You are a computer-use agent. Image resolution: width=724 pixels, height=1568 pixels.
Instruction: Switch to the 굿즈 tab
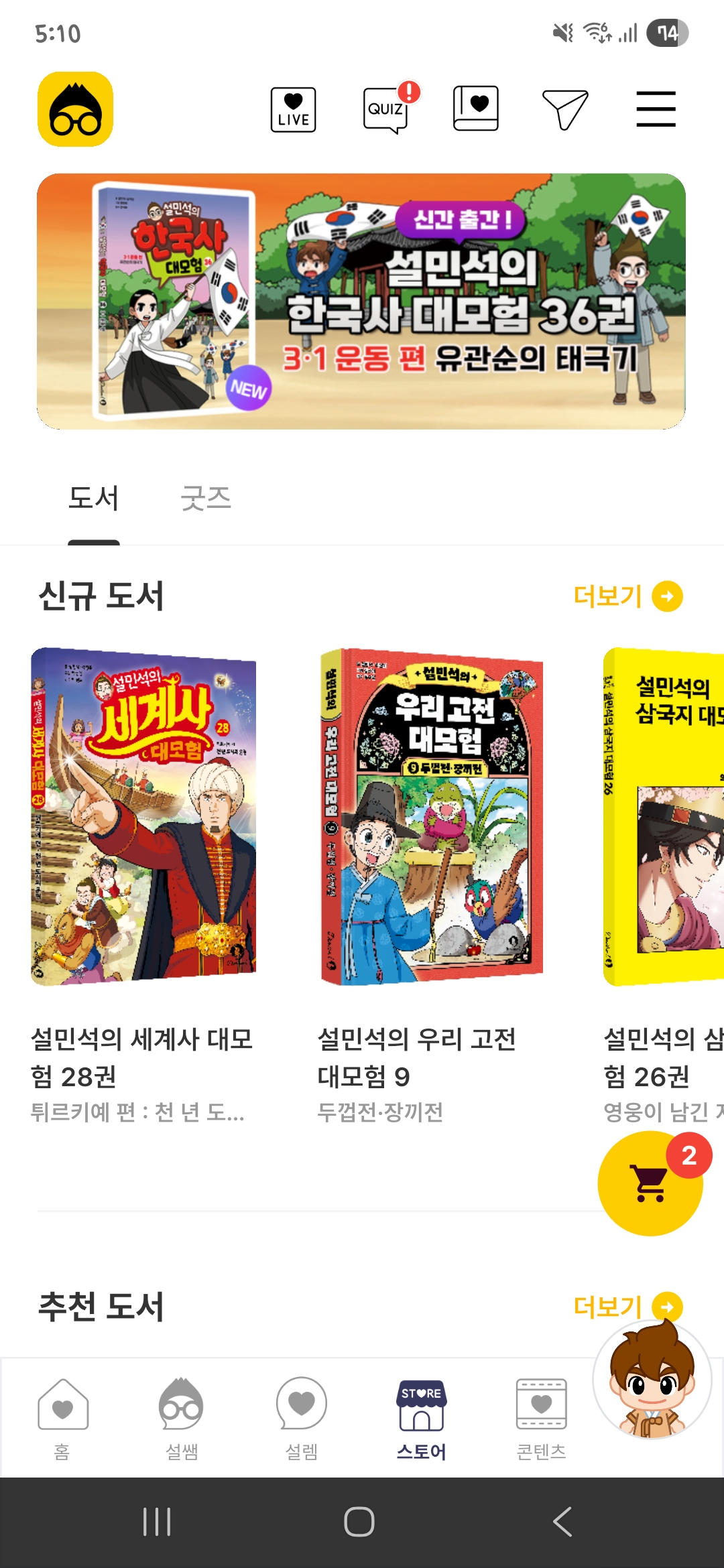tap(206, 499)
